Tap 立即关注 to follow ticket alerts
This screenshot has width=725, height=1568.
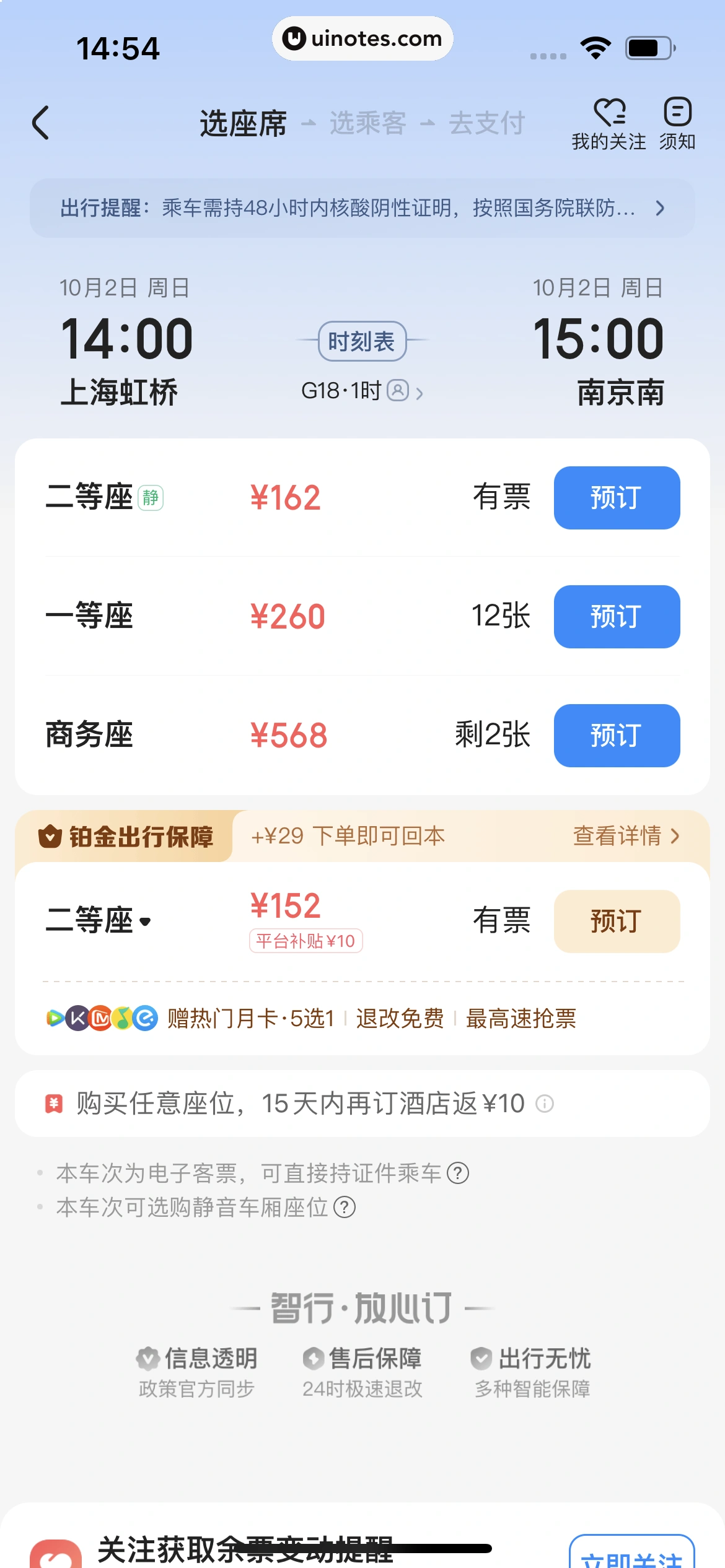631,1554
